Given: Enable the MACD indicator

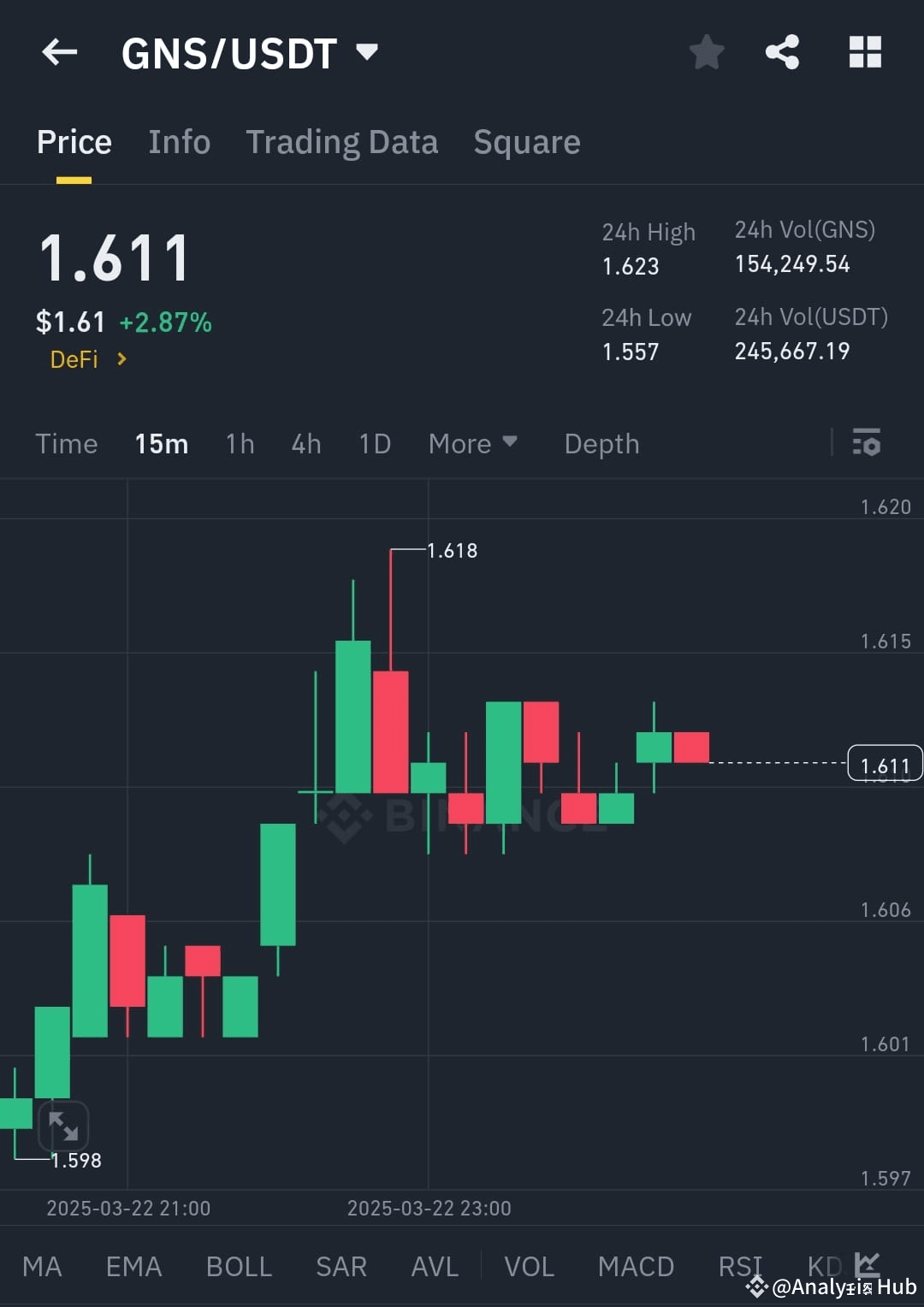Looking at the screenshot, I should tap(637, 1266).
